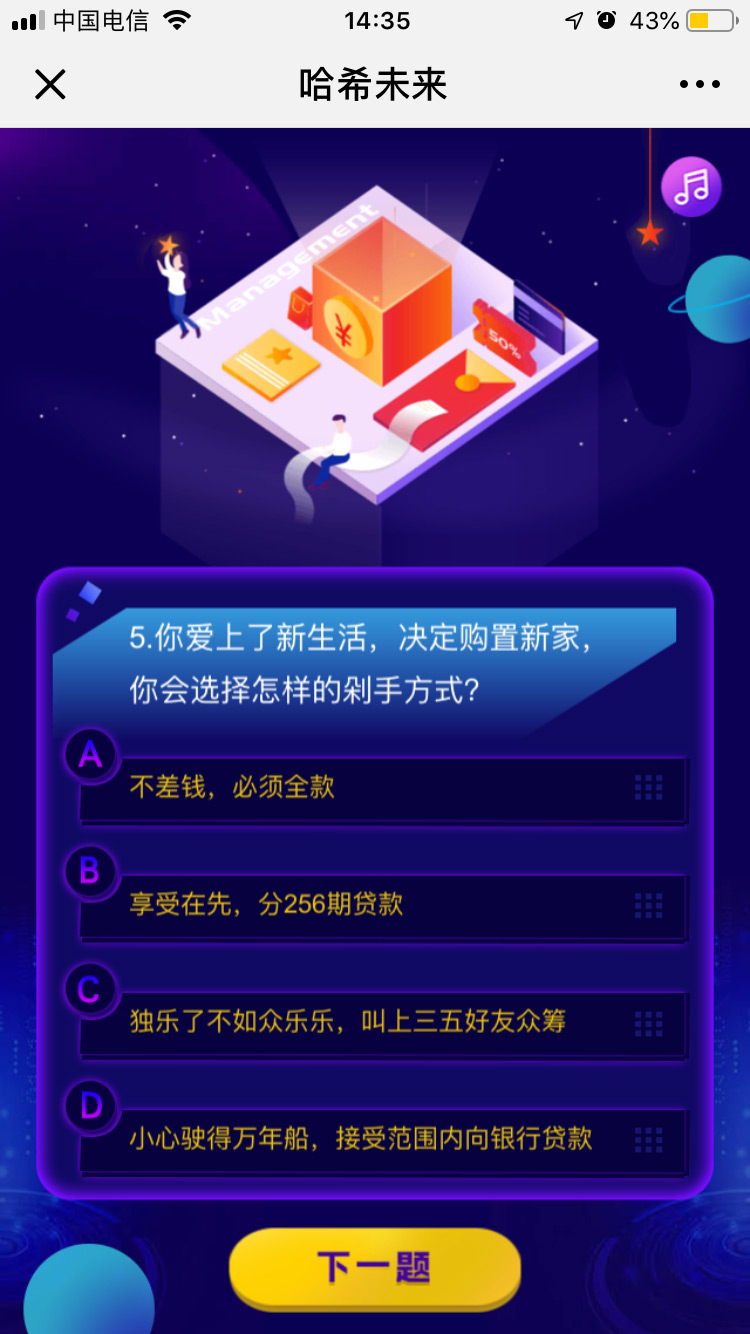Choose answer B 分256期贷款

click(x=382, y=905)
